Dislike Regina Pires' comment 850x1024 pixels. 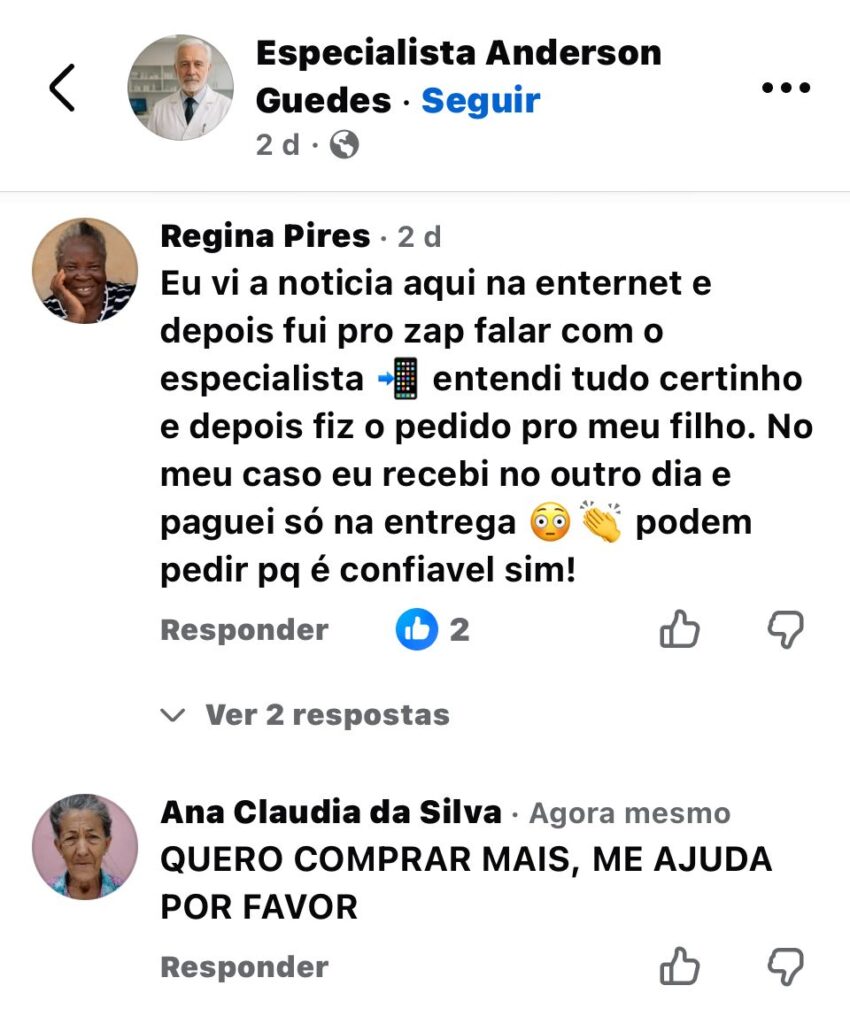tap(785, 630)
